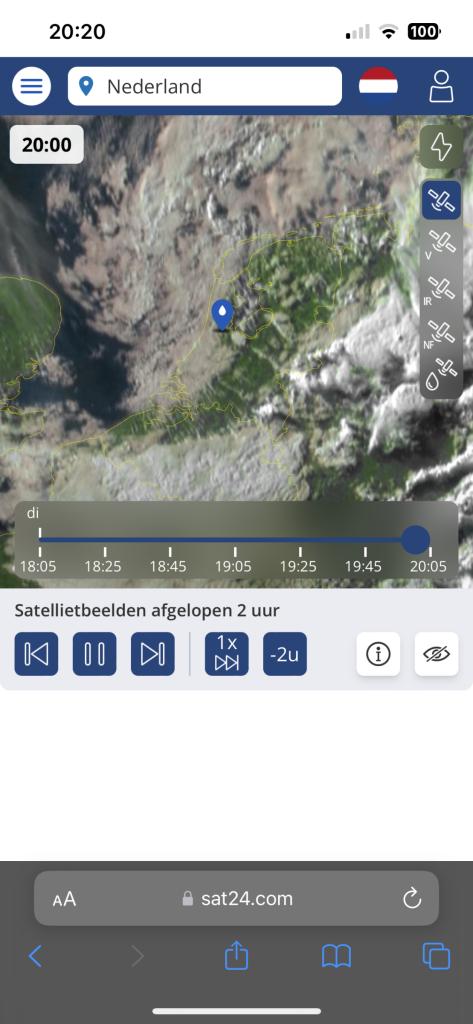Screen dimensions: 473x1024
Task: Skip to the first satellite frame
Action: tap(36, 654)
